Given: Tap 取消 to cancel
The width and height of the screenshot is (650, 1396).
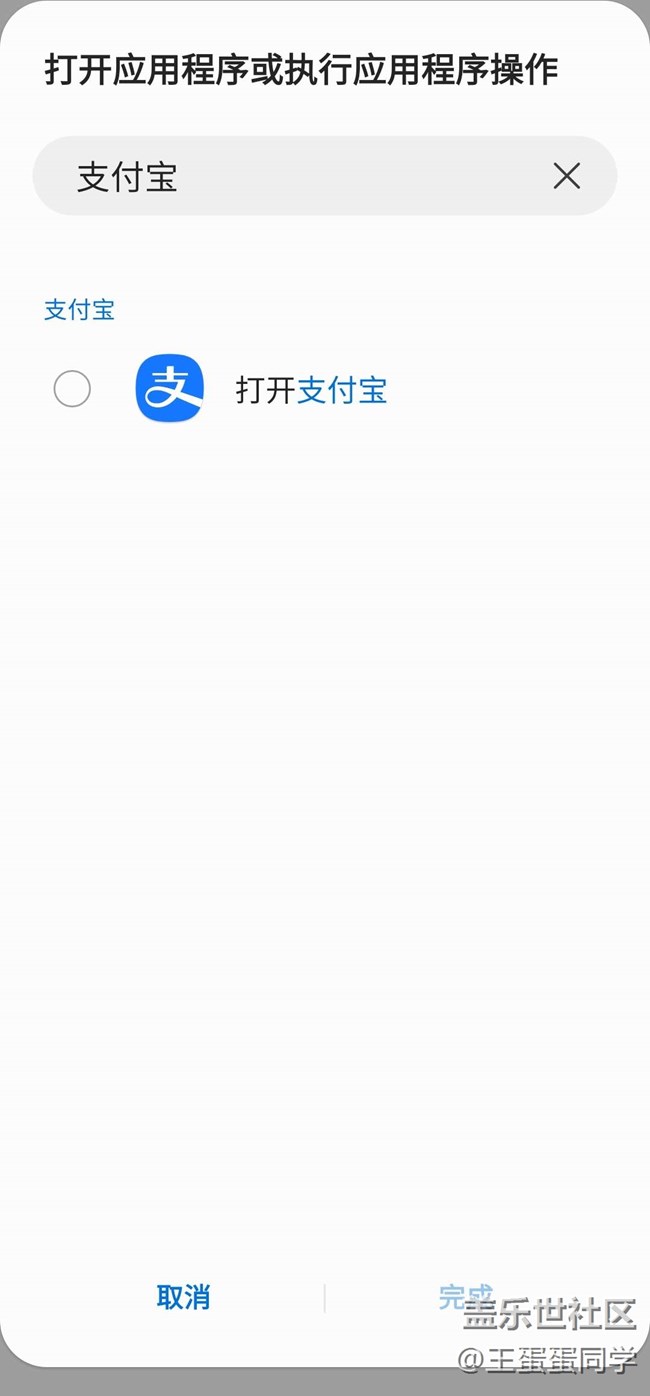Looking at the screenshot, I should tap(183, 1297).
